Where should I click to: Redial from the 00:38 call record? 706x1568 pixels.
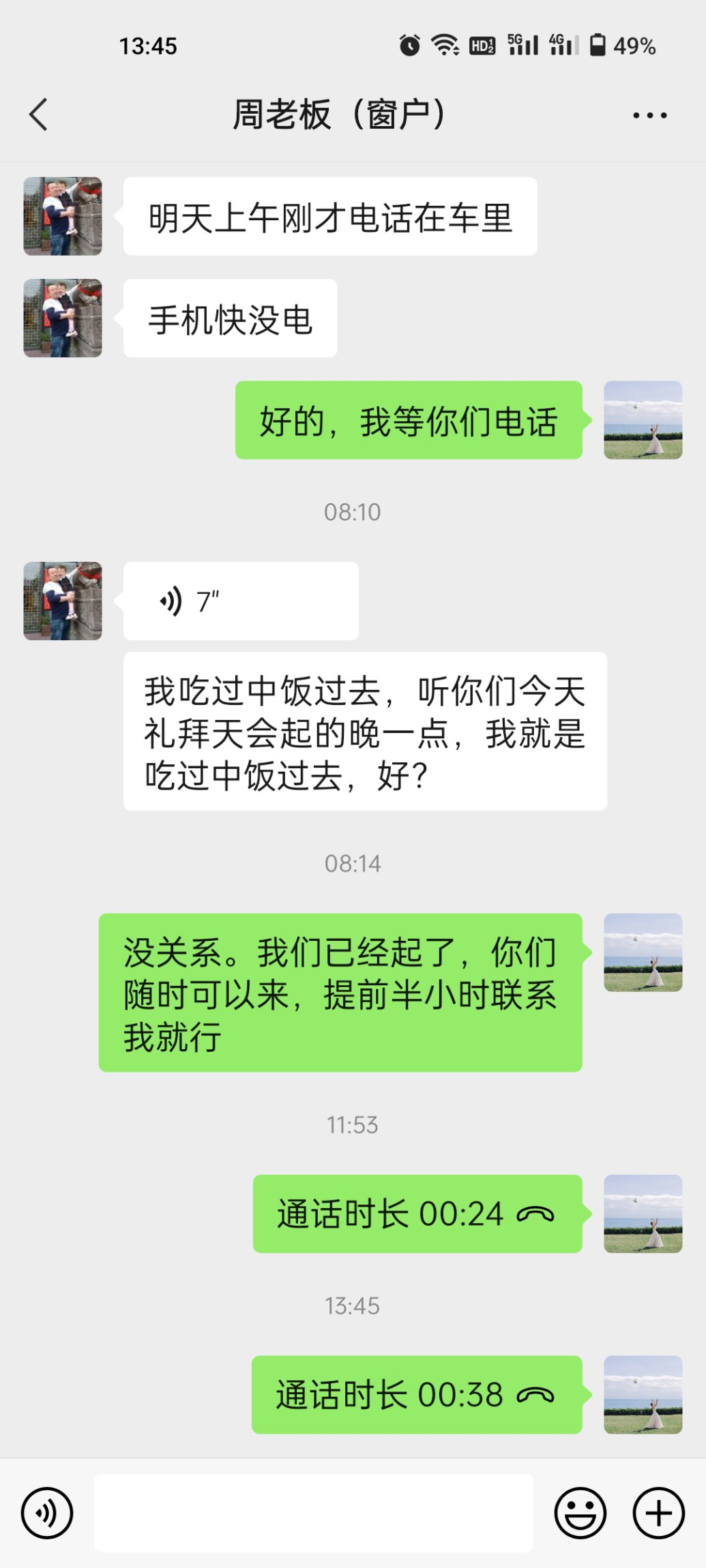click(x=416, y=1395)
